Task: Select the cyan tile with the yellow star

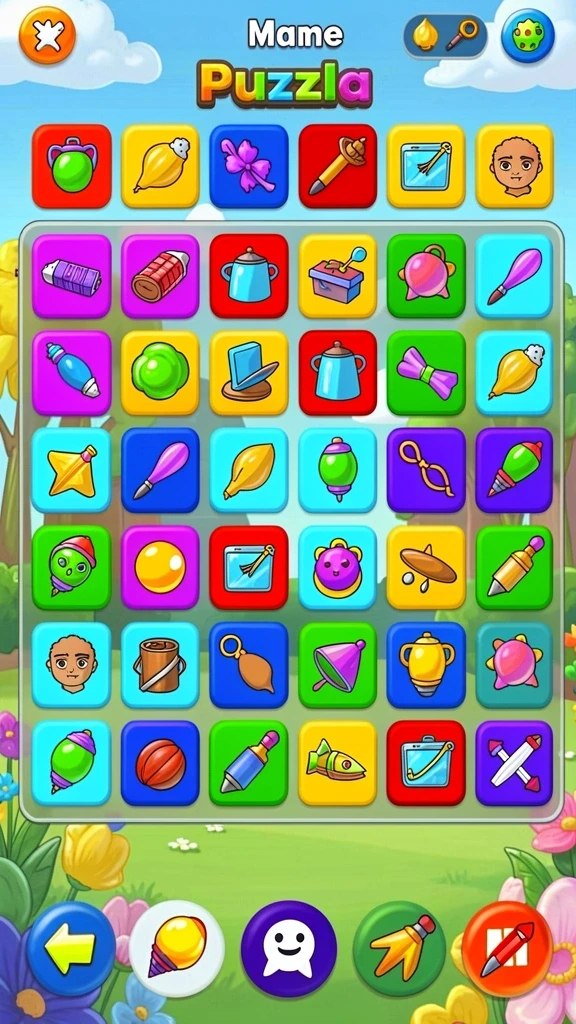Action: [x=71, y=470]
